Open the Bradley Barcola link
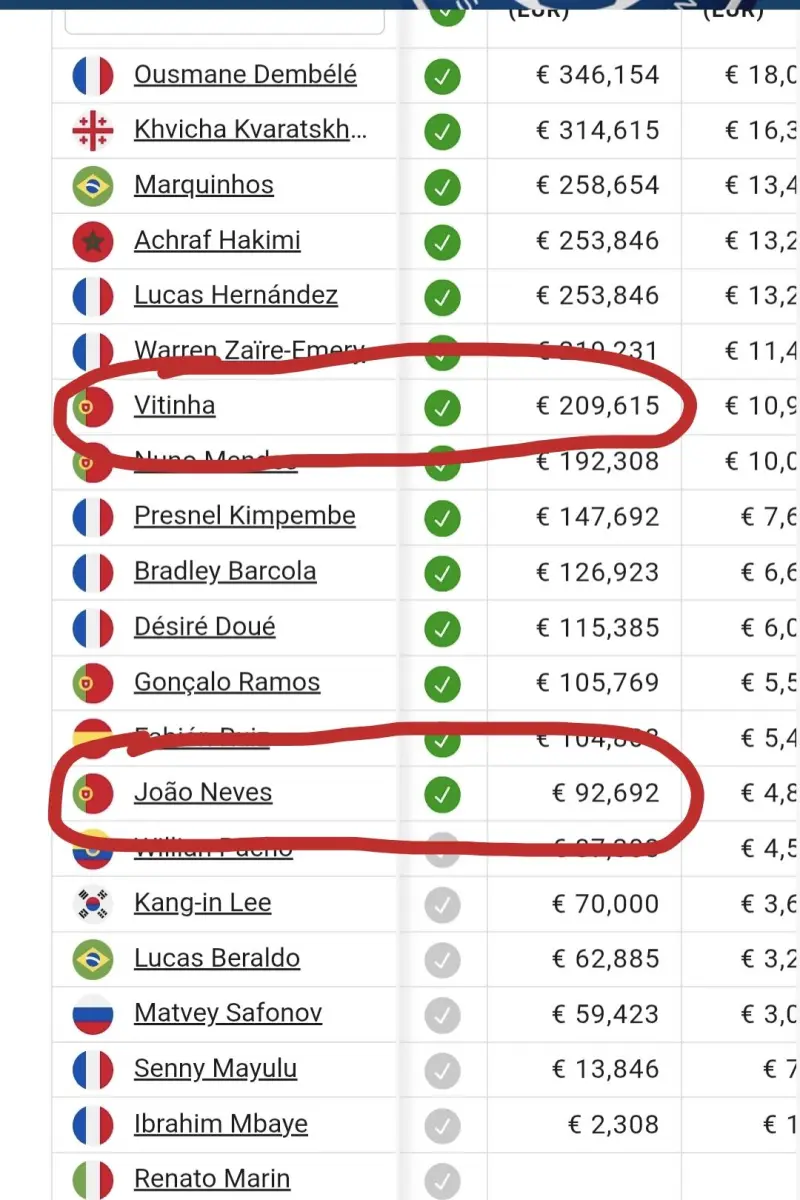This screenshot has height=1200, width=800. [225, 571]
